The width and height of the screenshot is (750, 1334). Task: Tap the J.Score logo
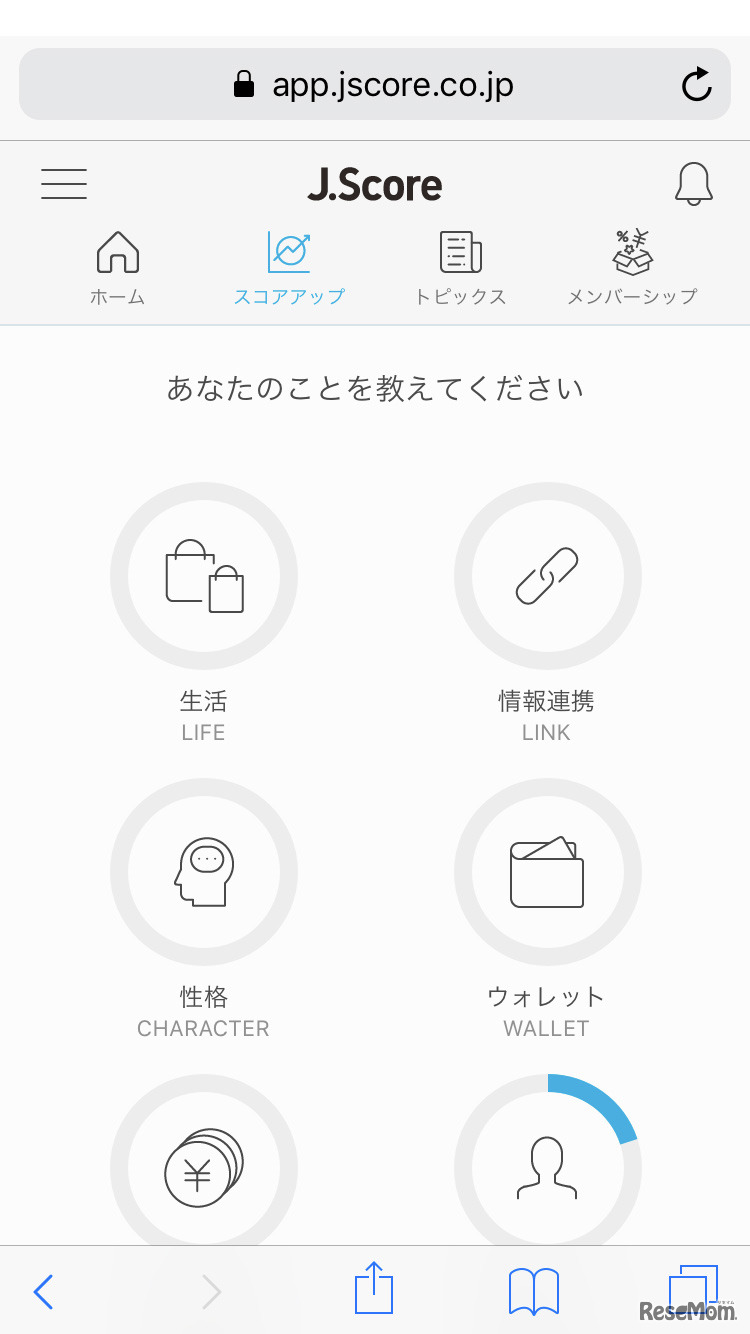(375, 184)
